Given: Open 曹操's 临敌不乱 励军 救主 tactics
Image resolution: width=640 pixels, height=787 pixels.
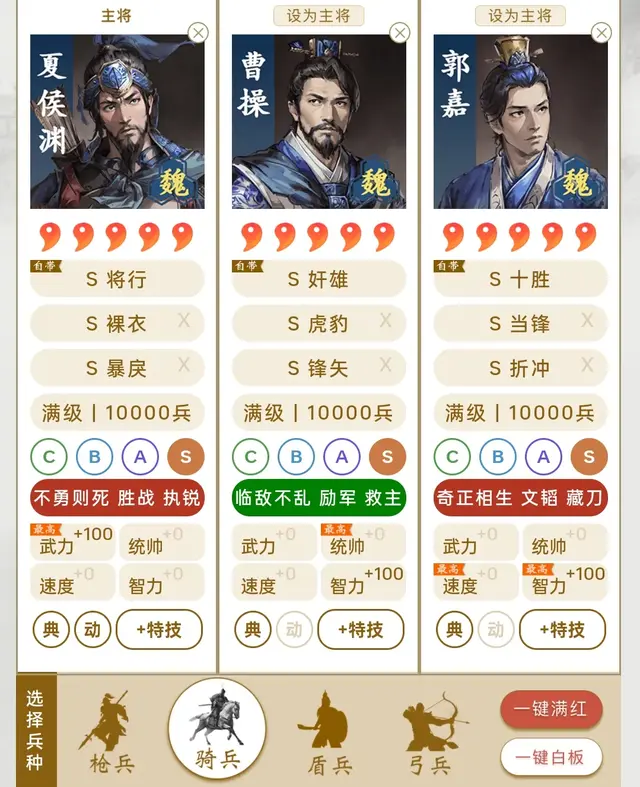Looking at the screenshot, I should [318, 497].
